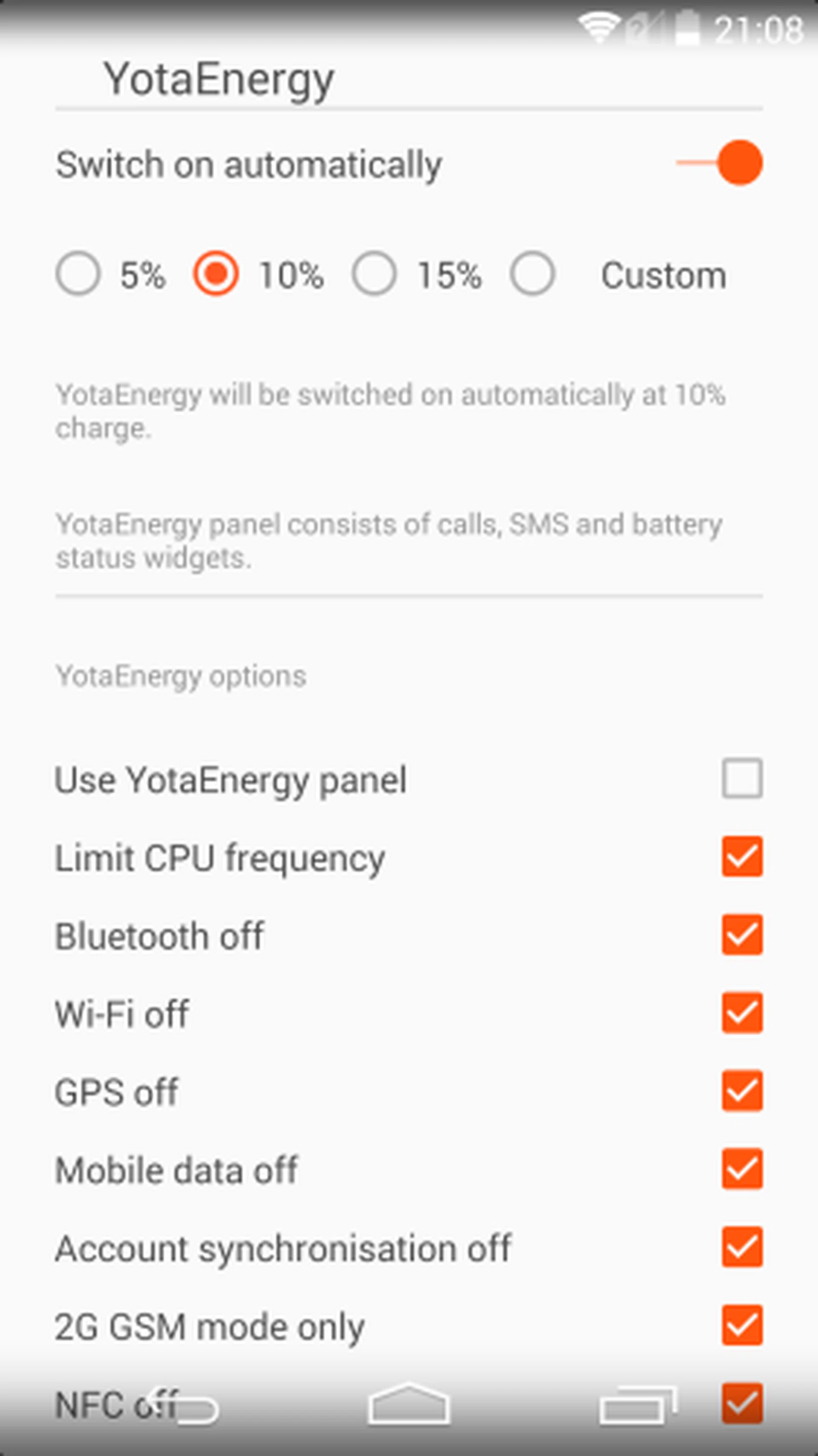Viewport: 818px width, 1456px height.
Task: Tap the battery indicator in status bar
Action: (688, 26)
